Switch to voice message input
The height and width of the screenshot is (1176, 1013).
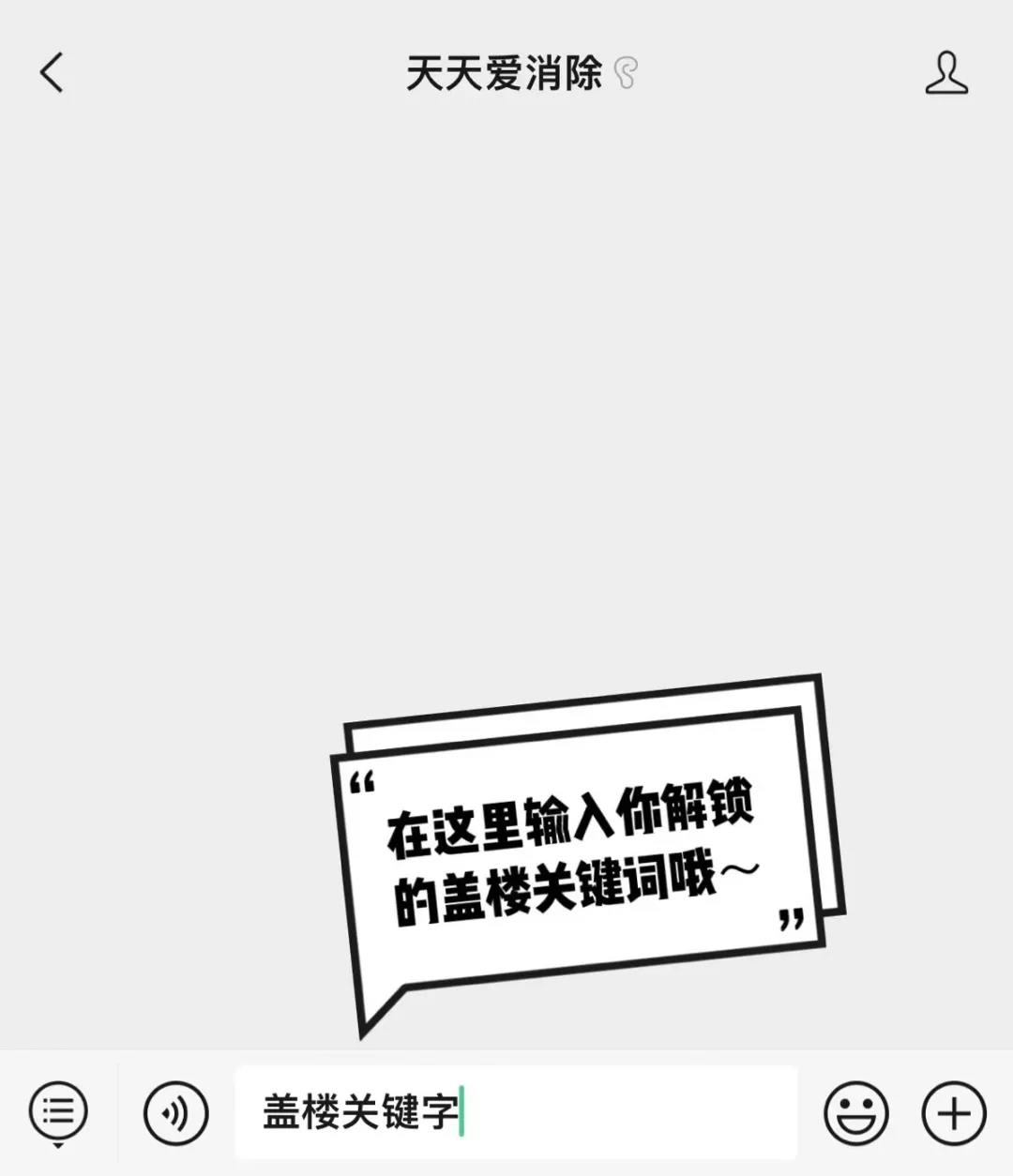click(175, 1113)
